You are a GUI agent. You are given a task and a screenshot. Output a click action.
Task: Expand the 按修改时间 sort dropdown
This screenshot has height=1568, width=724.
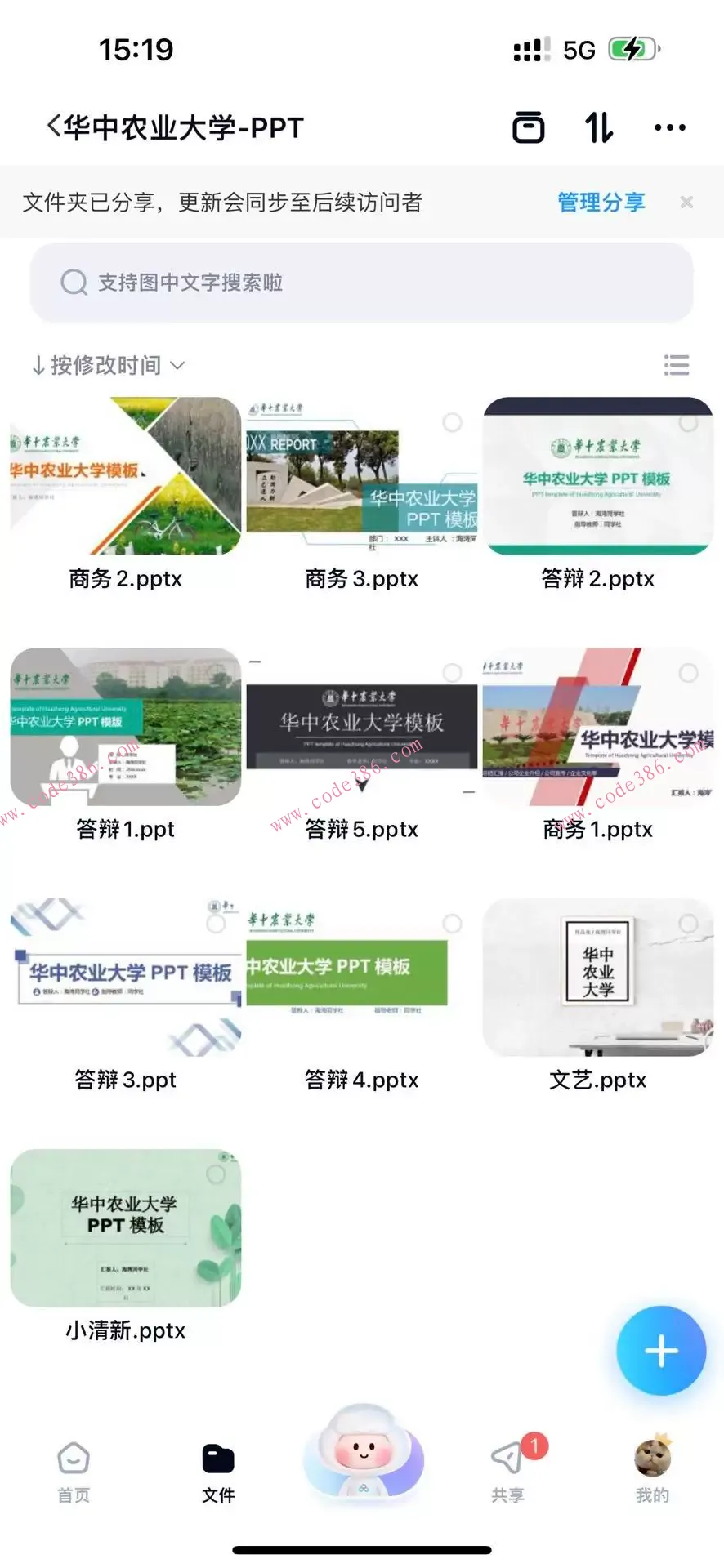tap(107, 365)
